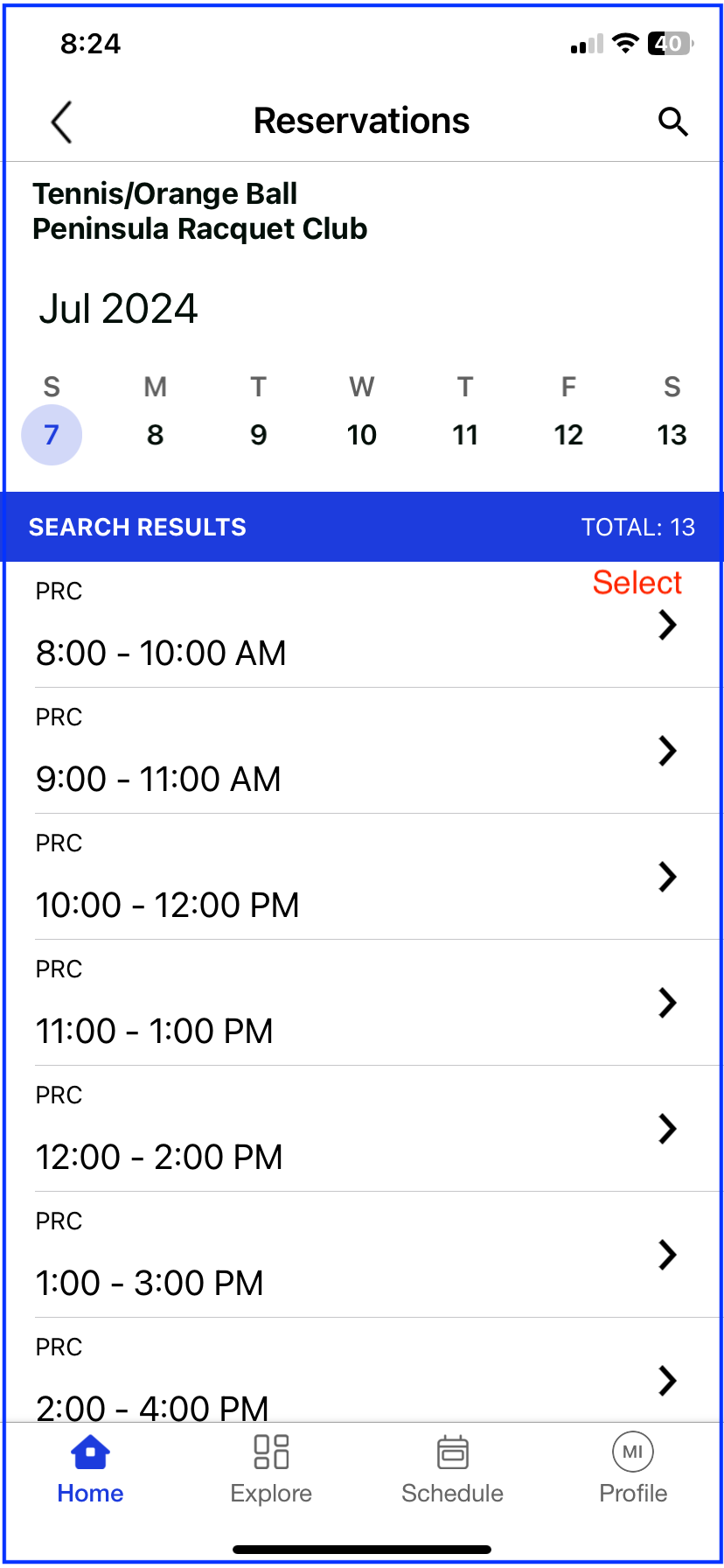Open the 12:00 - 2:00 PM slot
The image size is (724, 1568).
coord(362,1129)
